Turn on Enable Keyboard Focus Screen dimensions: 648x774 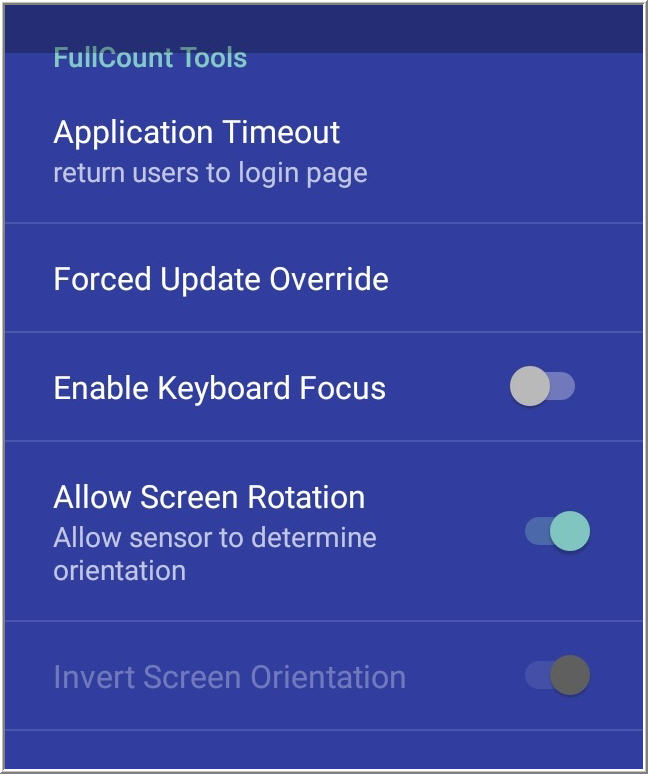[x=542, y=387]
